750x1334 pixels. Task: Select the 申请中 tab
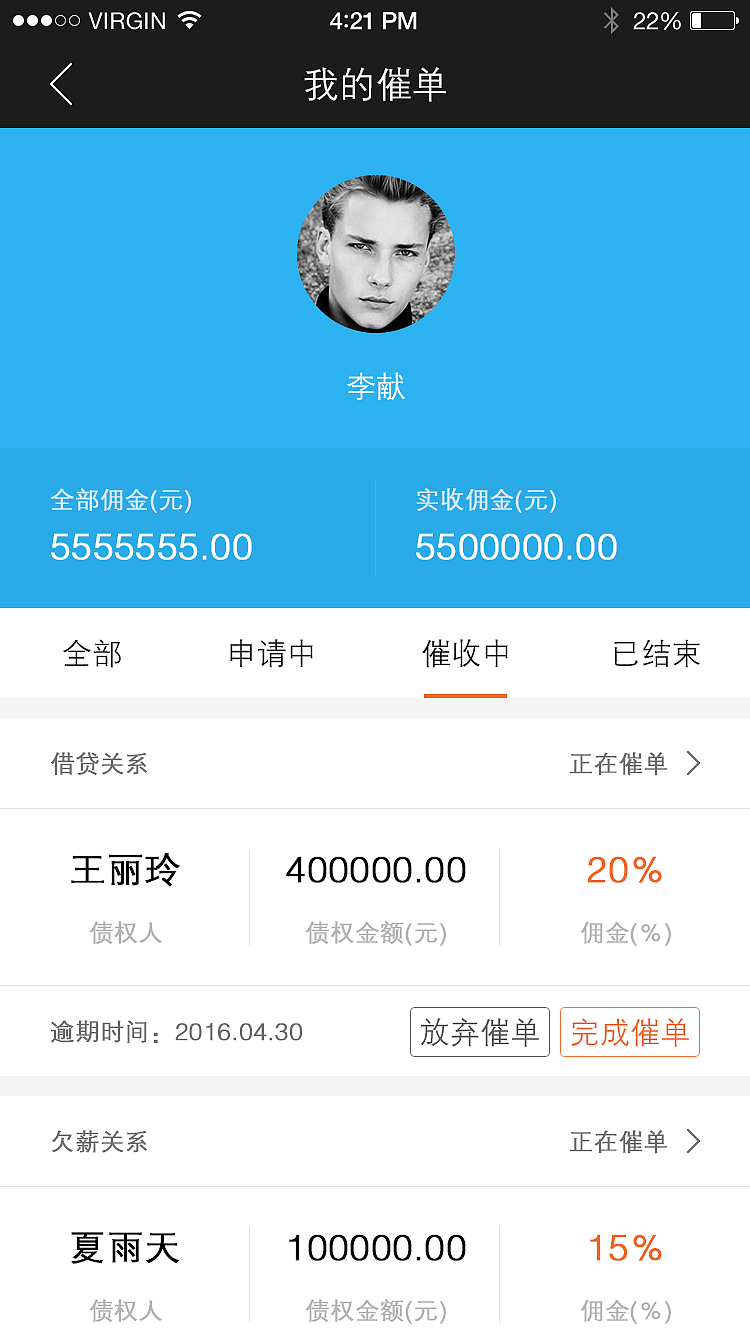270,653
